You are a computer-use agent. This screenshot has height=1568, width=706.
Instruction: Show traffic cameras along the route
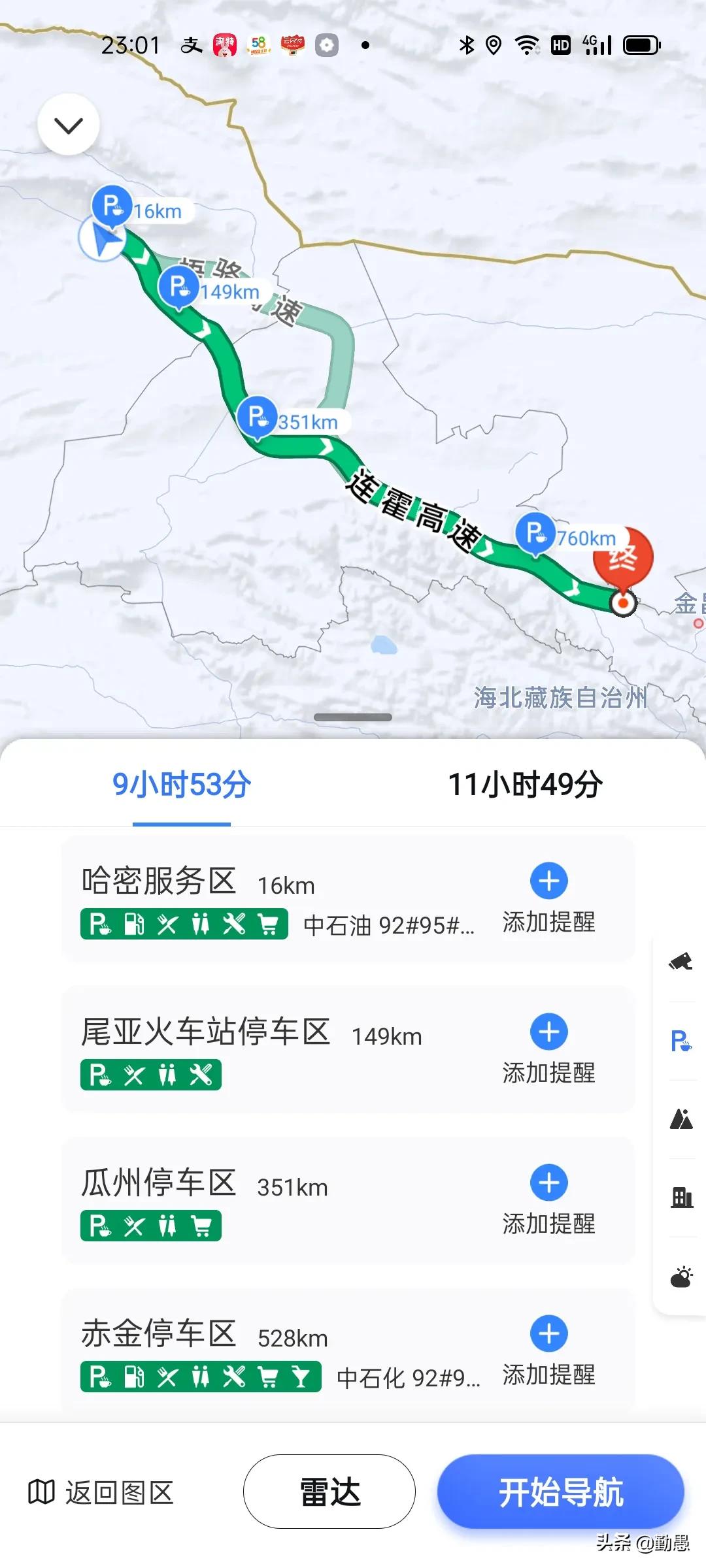click(681, 962)
